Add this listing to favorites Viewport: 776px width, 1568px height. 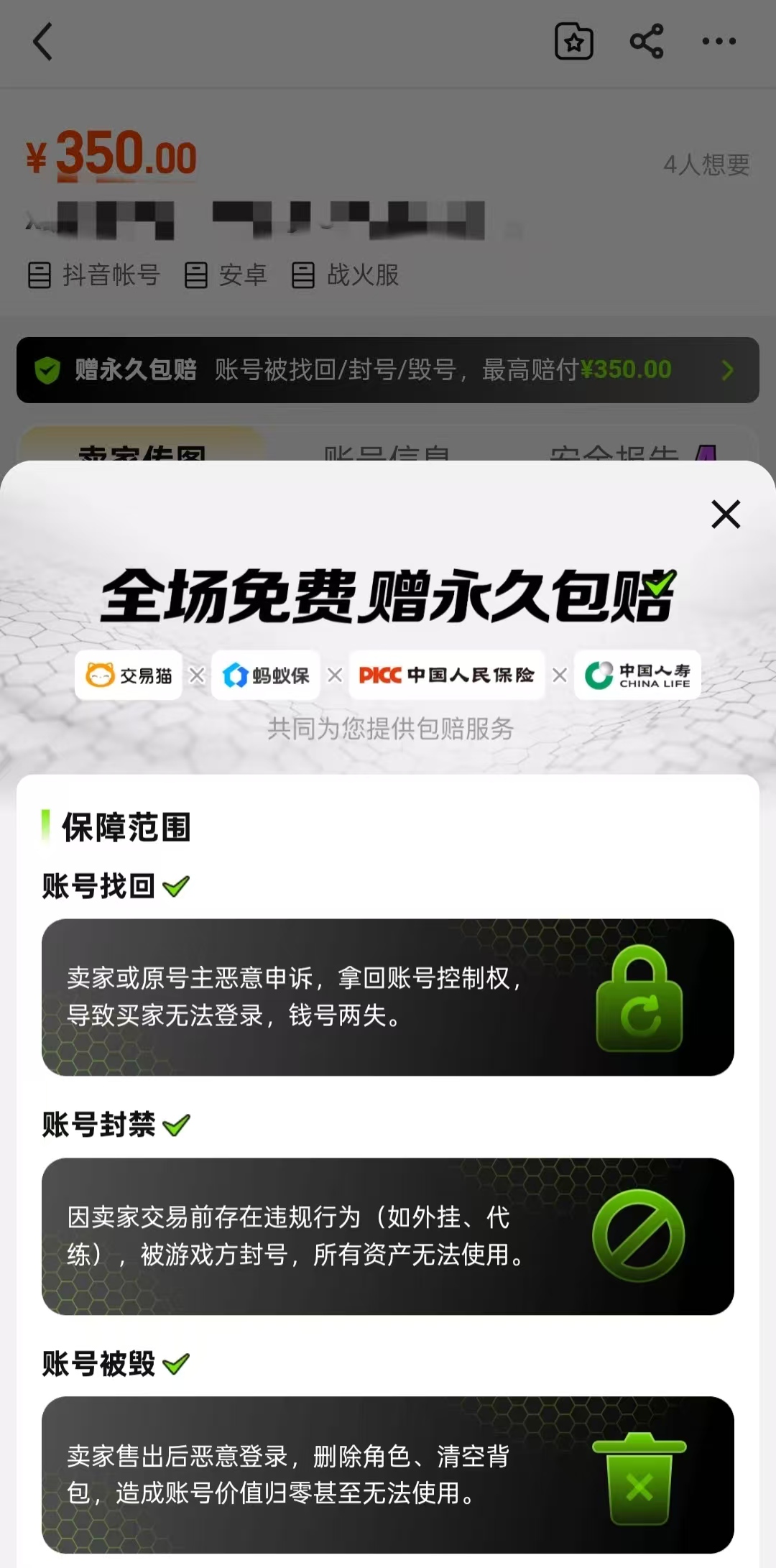point(574,42)
